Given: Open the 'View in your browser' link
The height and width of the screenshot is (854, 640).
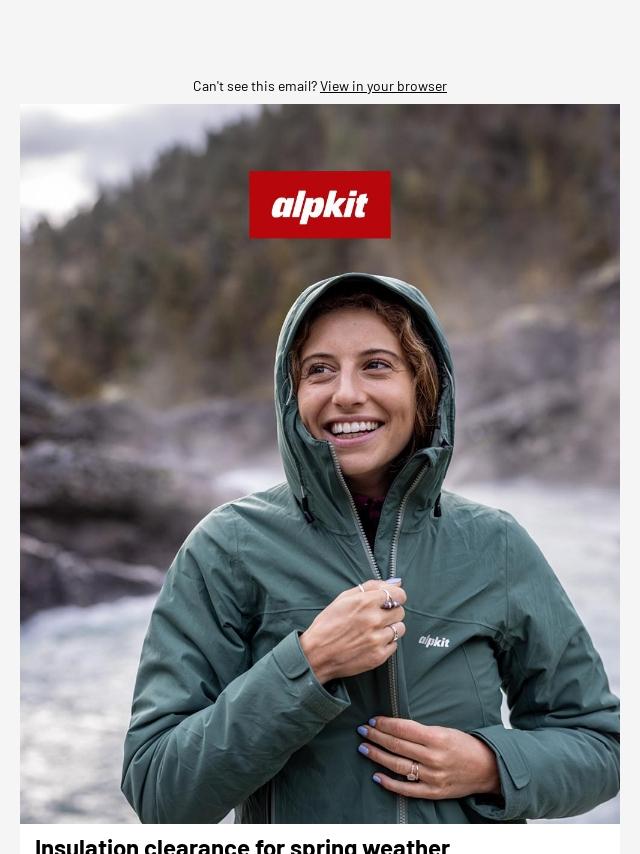Looking at the screenshot, I should pyautogui.click(x=383, y=86).
